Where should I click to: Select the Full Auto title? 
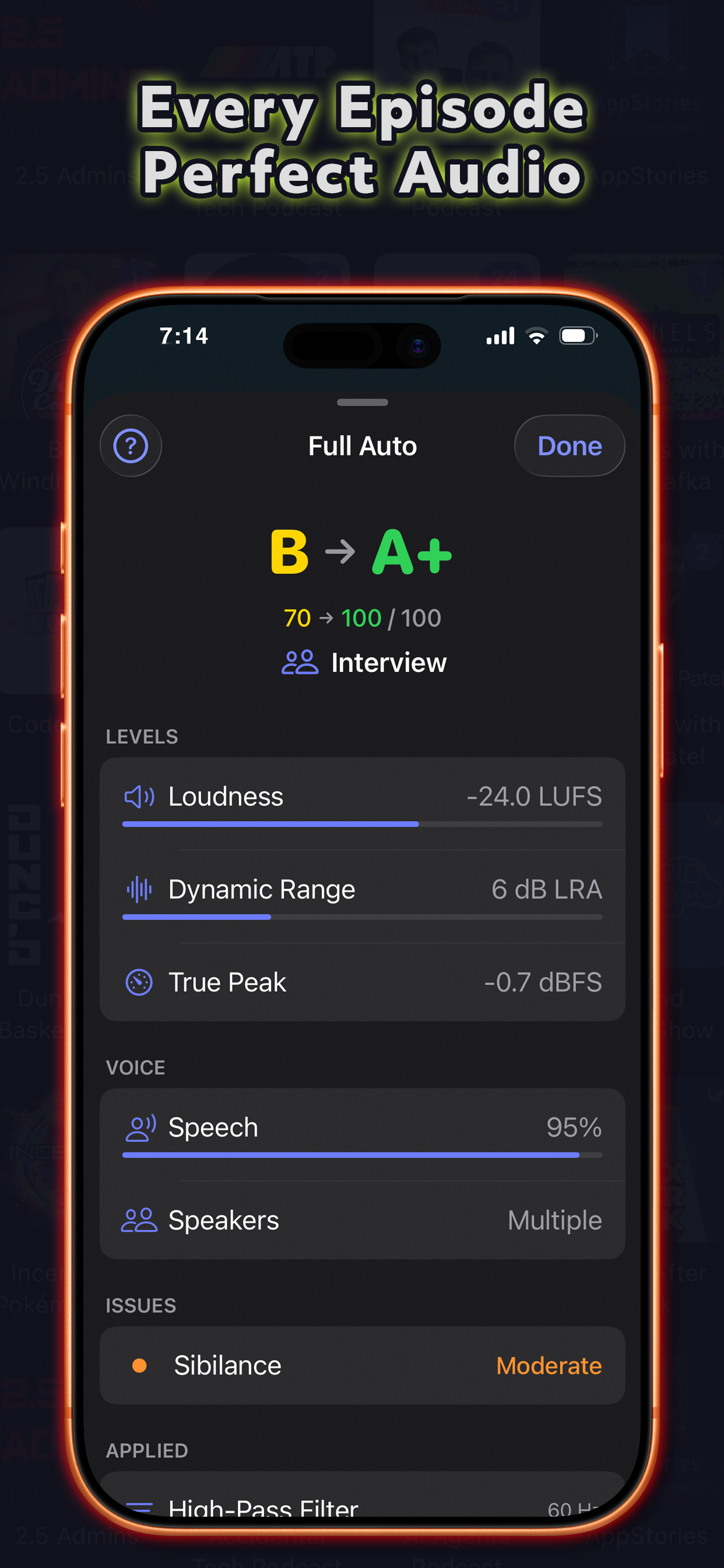pos(362,446)
